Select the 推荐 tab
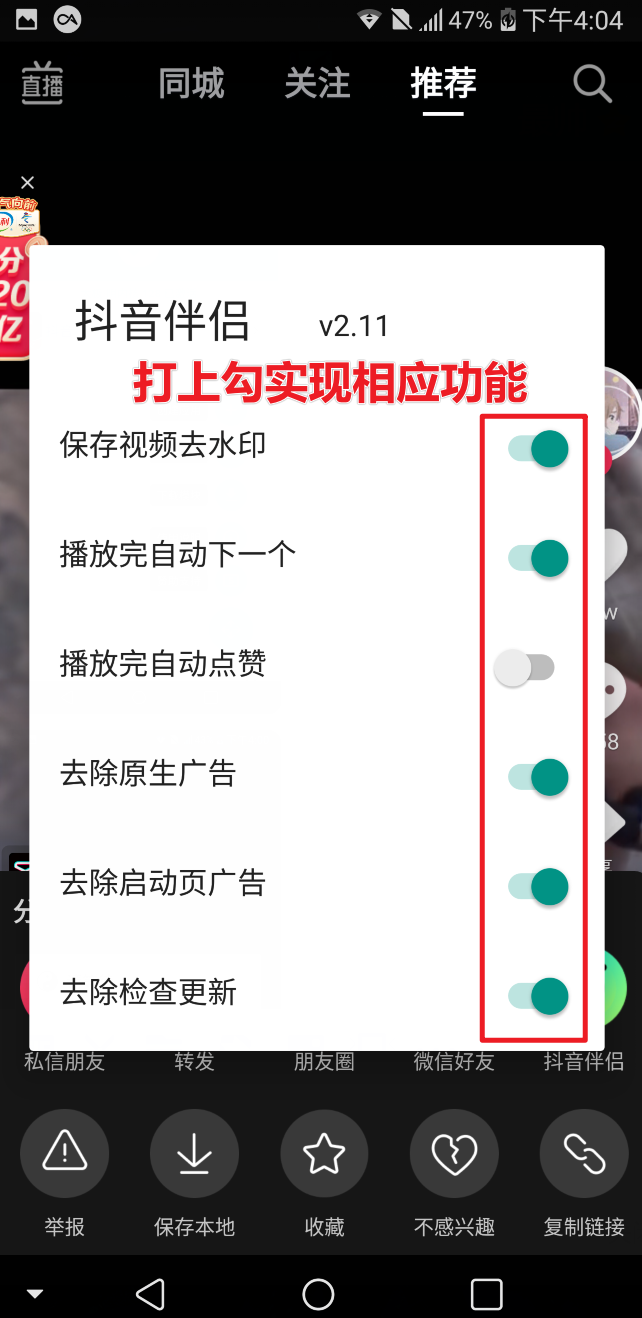 (443, 84)
